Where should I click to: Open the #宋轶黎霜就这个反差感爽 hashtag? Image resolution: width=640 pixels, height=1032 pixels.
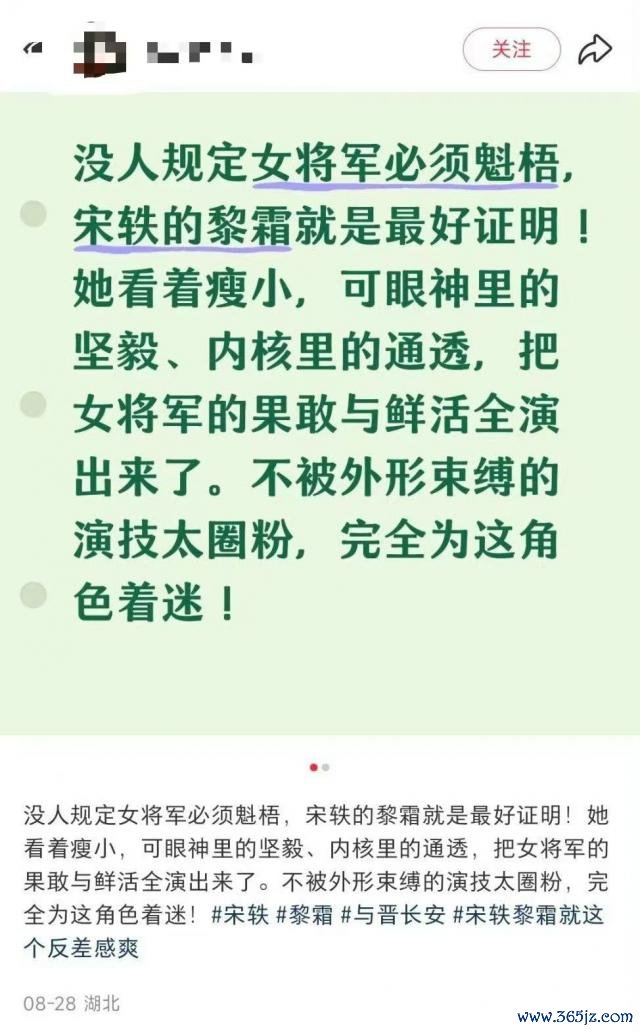click(x=527, y=915)
